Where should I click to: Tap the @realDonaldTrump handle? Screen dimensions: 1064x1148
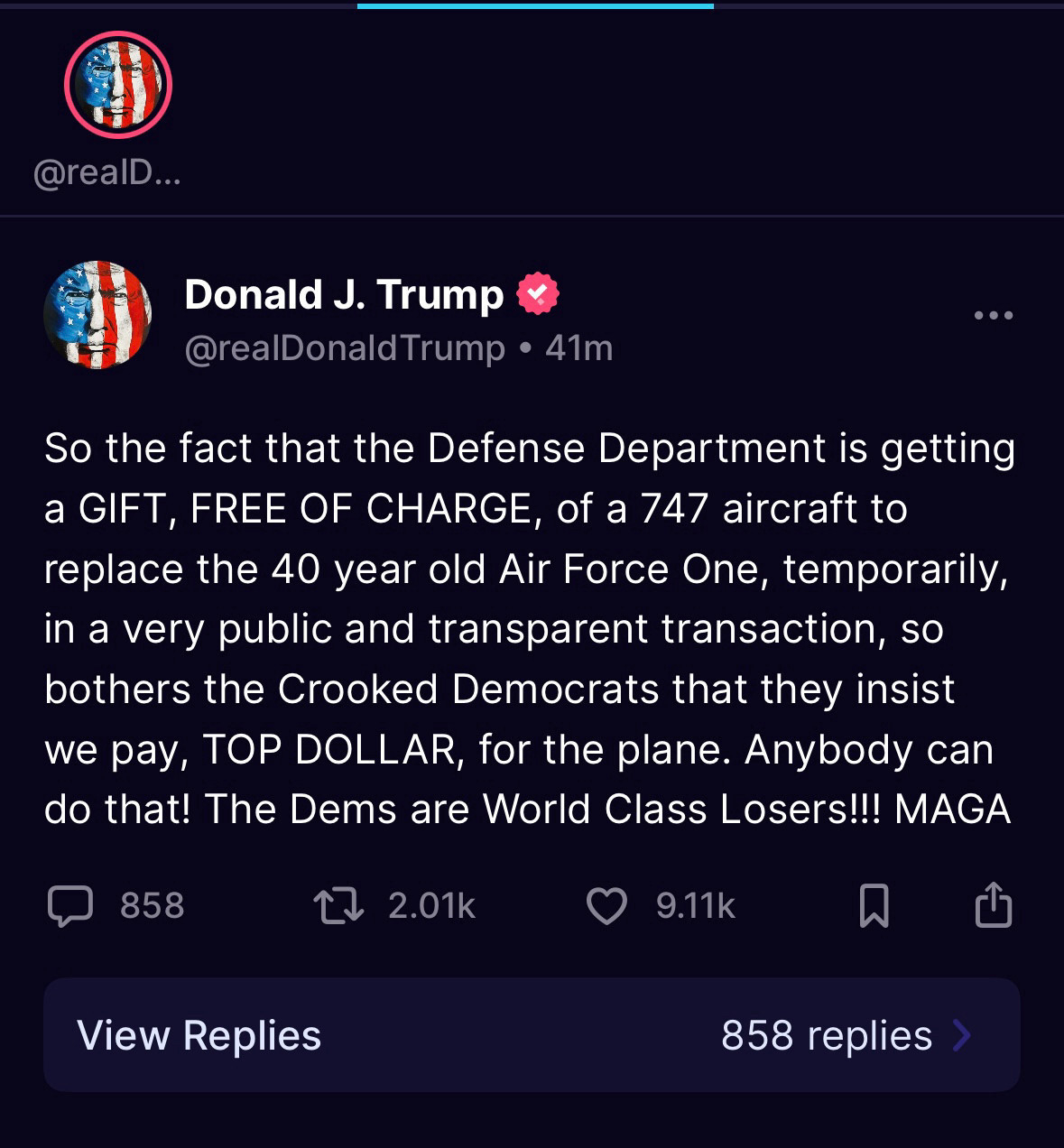345,348
